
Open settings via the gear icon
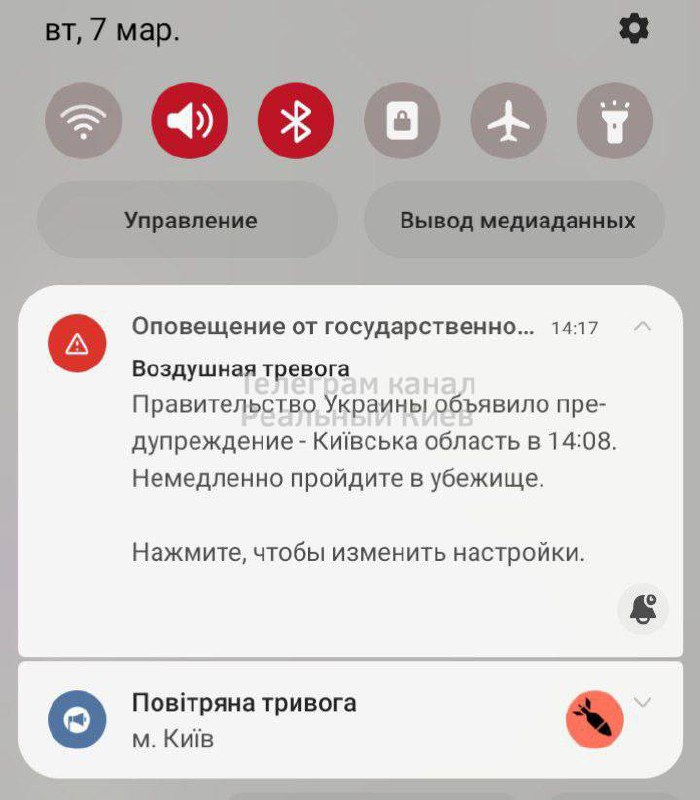634,29
